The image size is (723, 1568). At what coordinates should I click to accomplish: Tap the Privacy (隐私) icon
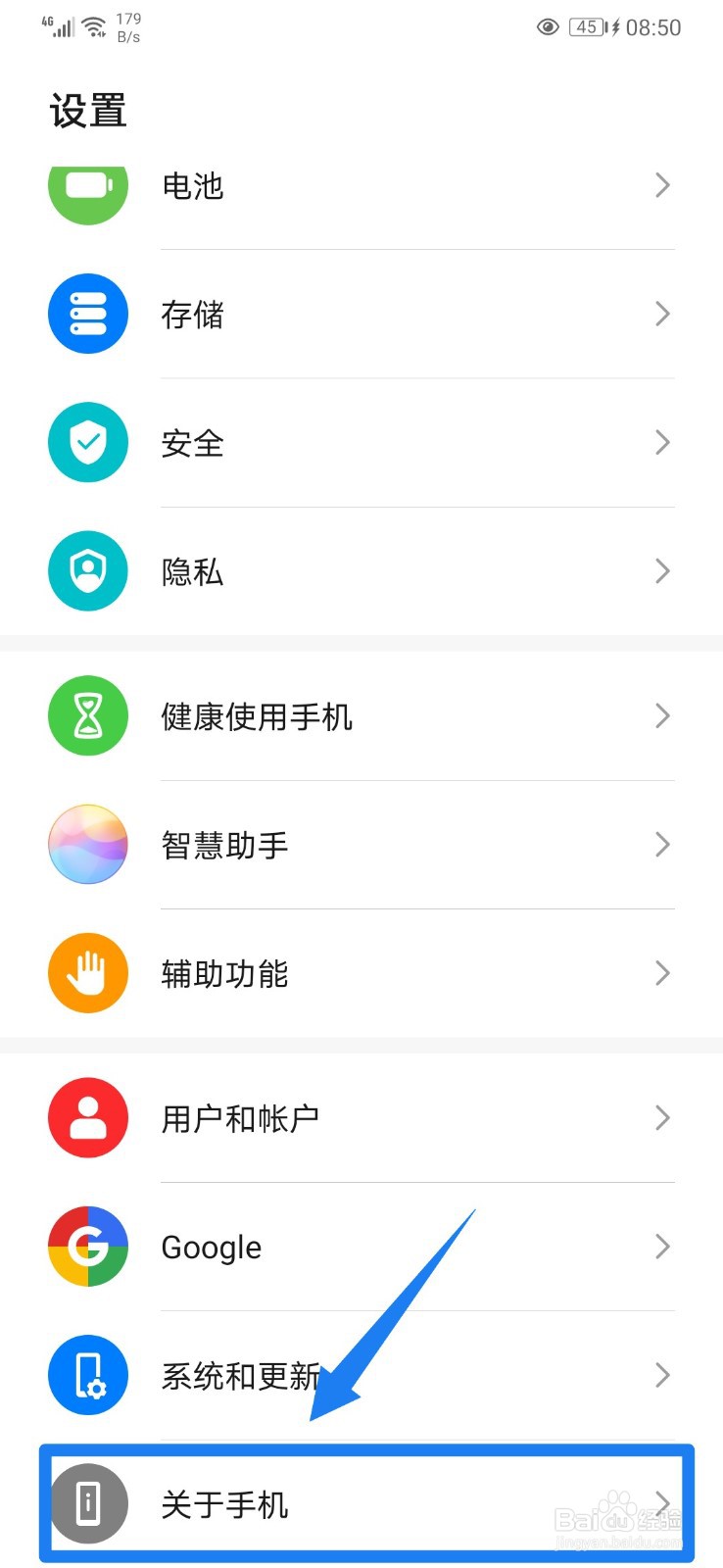point(88,570)
